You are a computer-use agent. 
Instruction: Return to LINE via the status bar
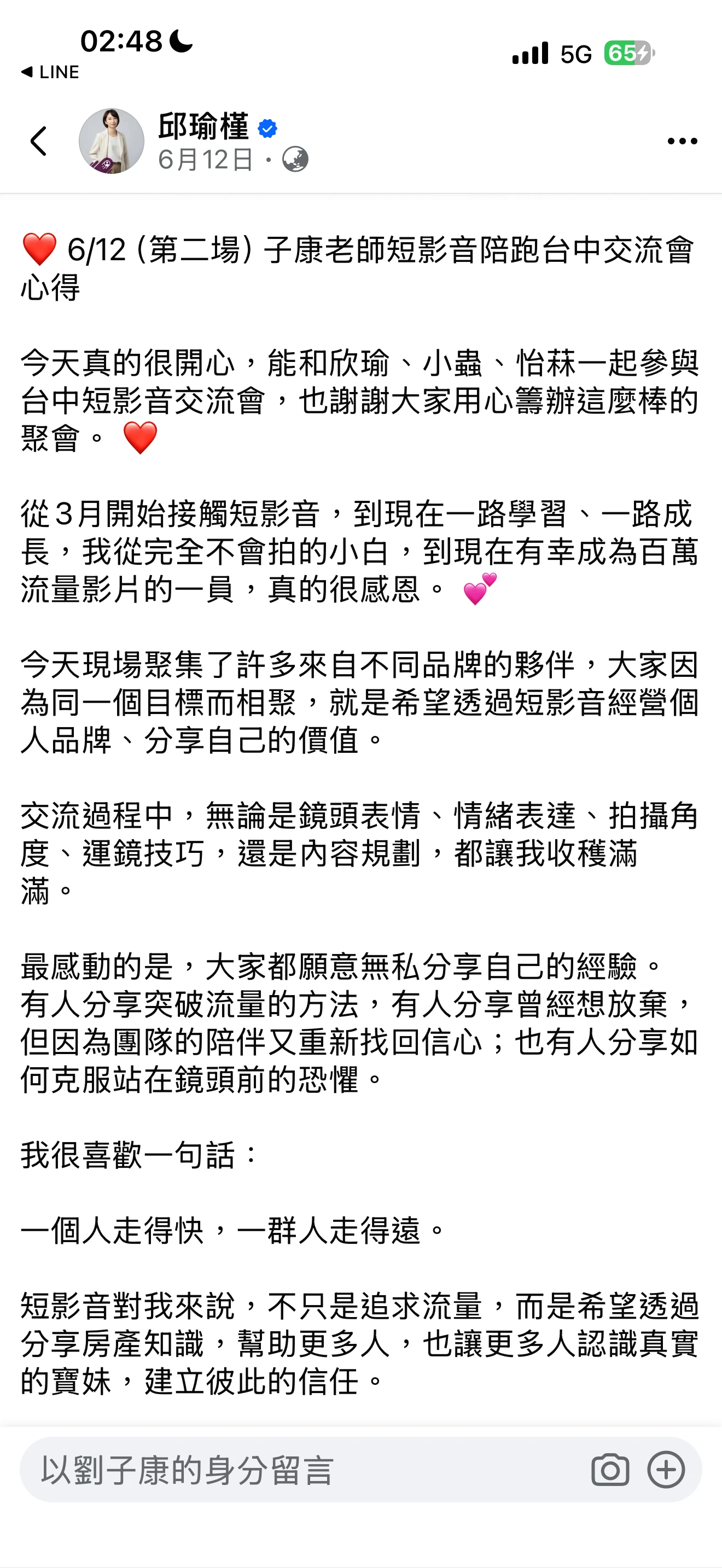click(x=50, y=72)
